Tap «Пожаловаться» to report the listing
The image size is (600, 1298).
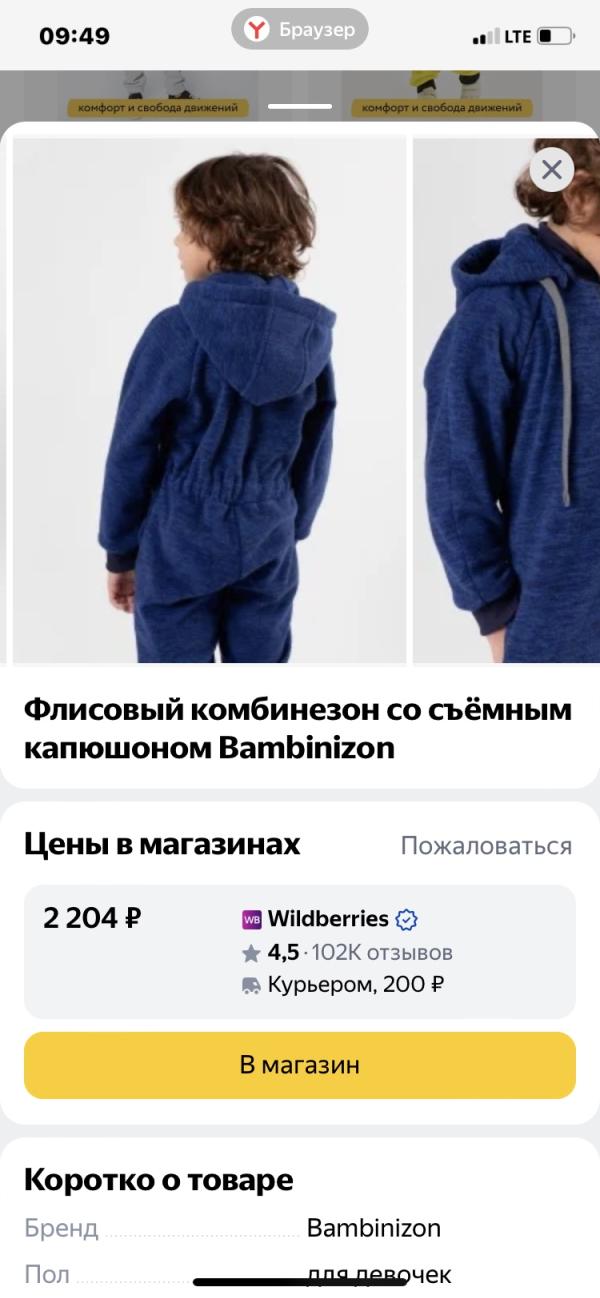[486, 846]
